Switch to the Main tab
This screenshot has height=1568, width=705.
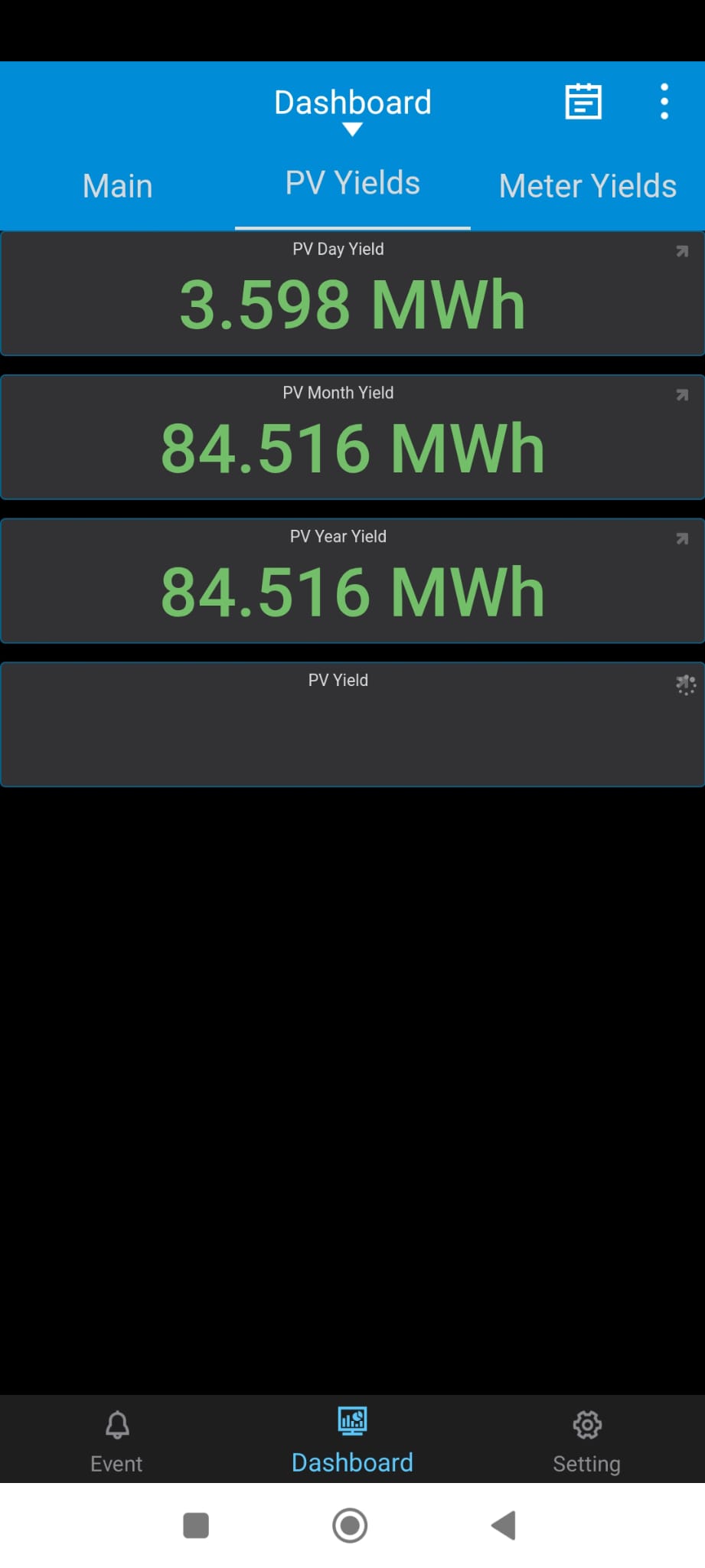click(118, 186)
